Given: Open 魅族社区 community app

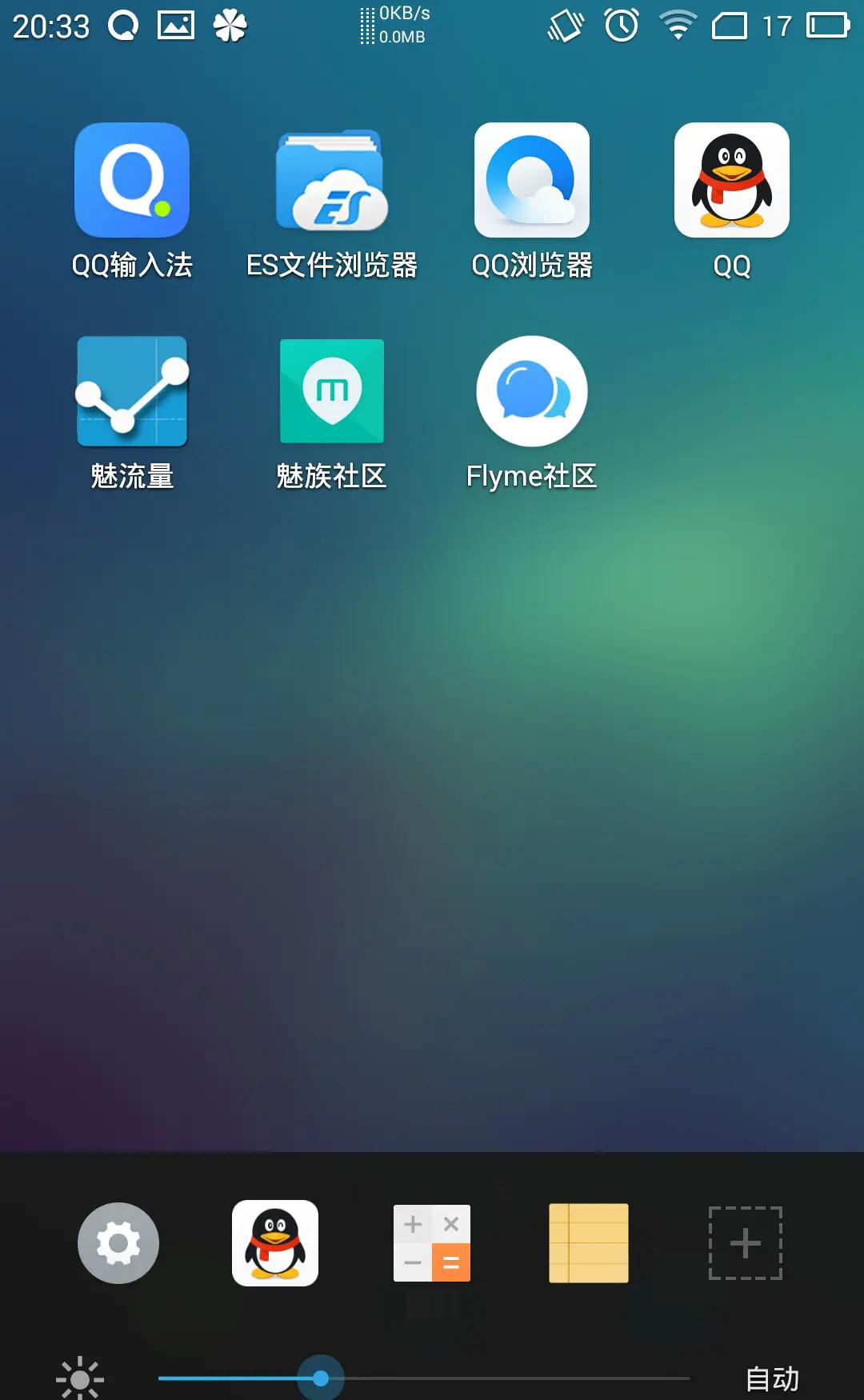Looking at the screenshot, I should 332,392.
